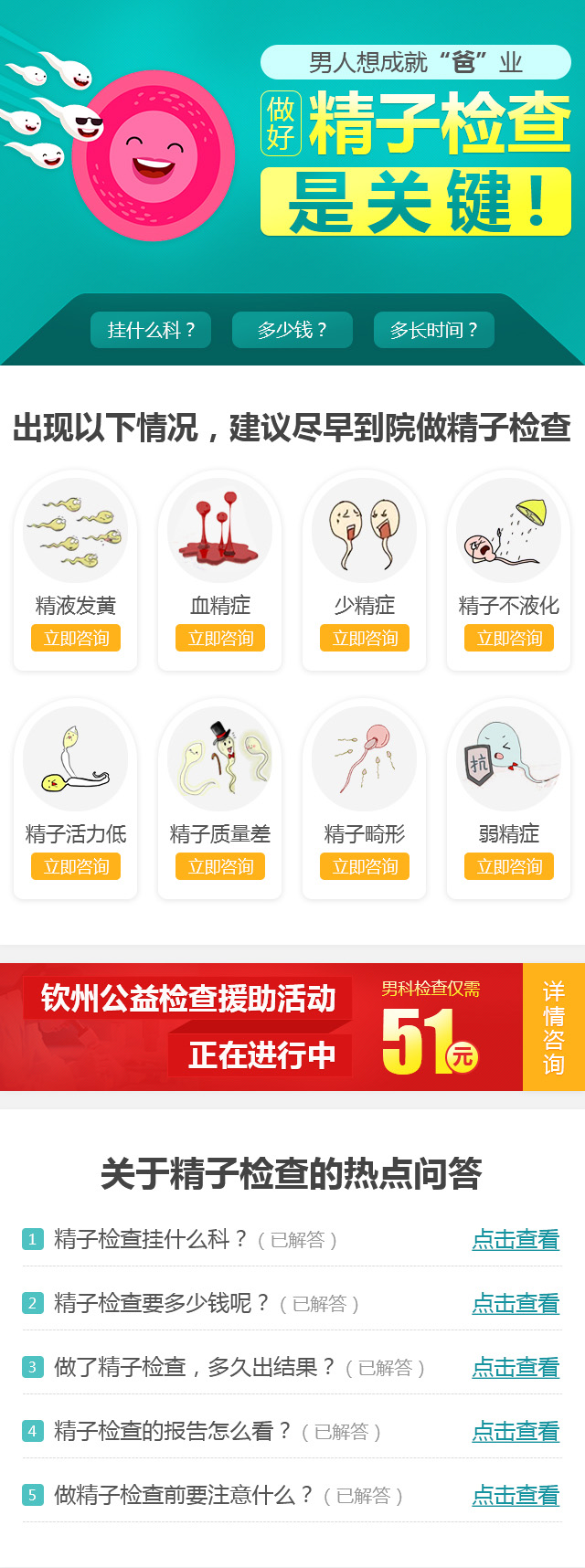Image resolution: width=585 pixels, height=1568 pixels.
Task: Tap the 挂什么科？ button
Action: [x=151, y=330]
